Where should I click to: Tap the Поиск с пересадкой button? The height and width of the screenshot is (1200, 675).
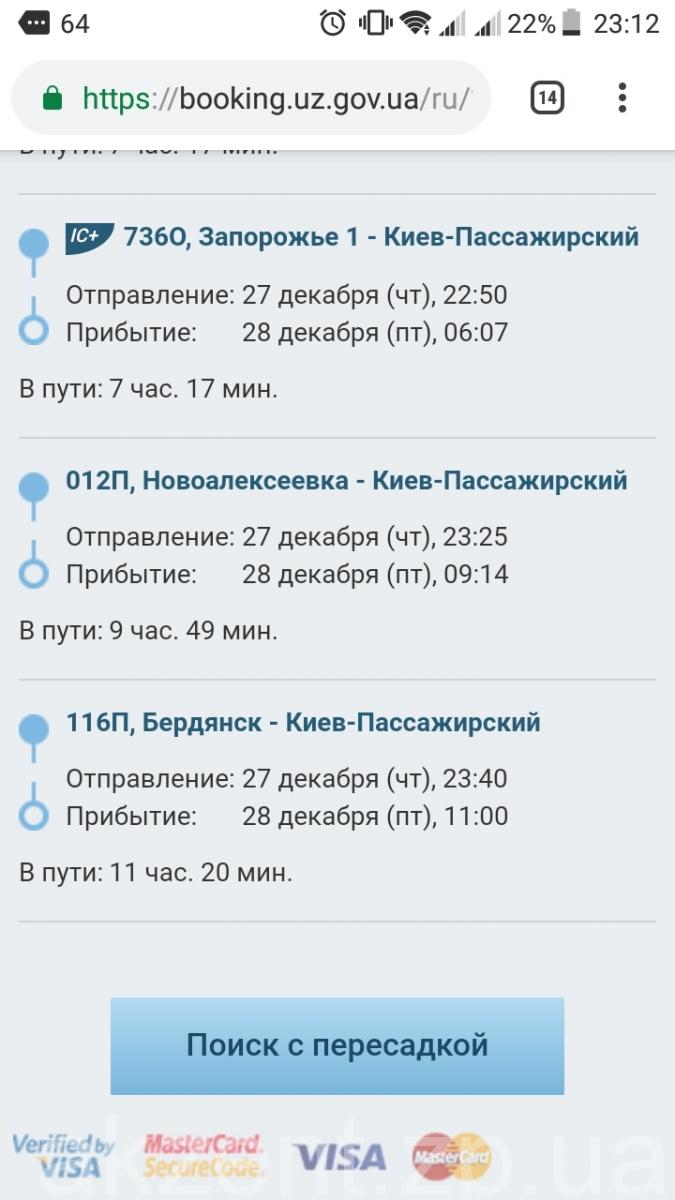click(337, 1046)
